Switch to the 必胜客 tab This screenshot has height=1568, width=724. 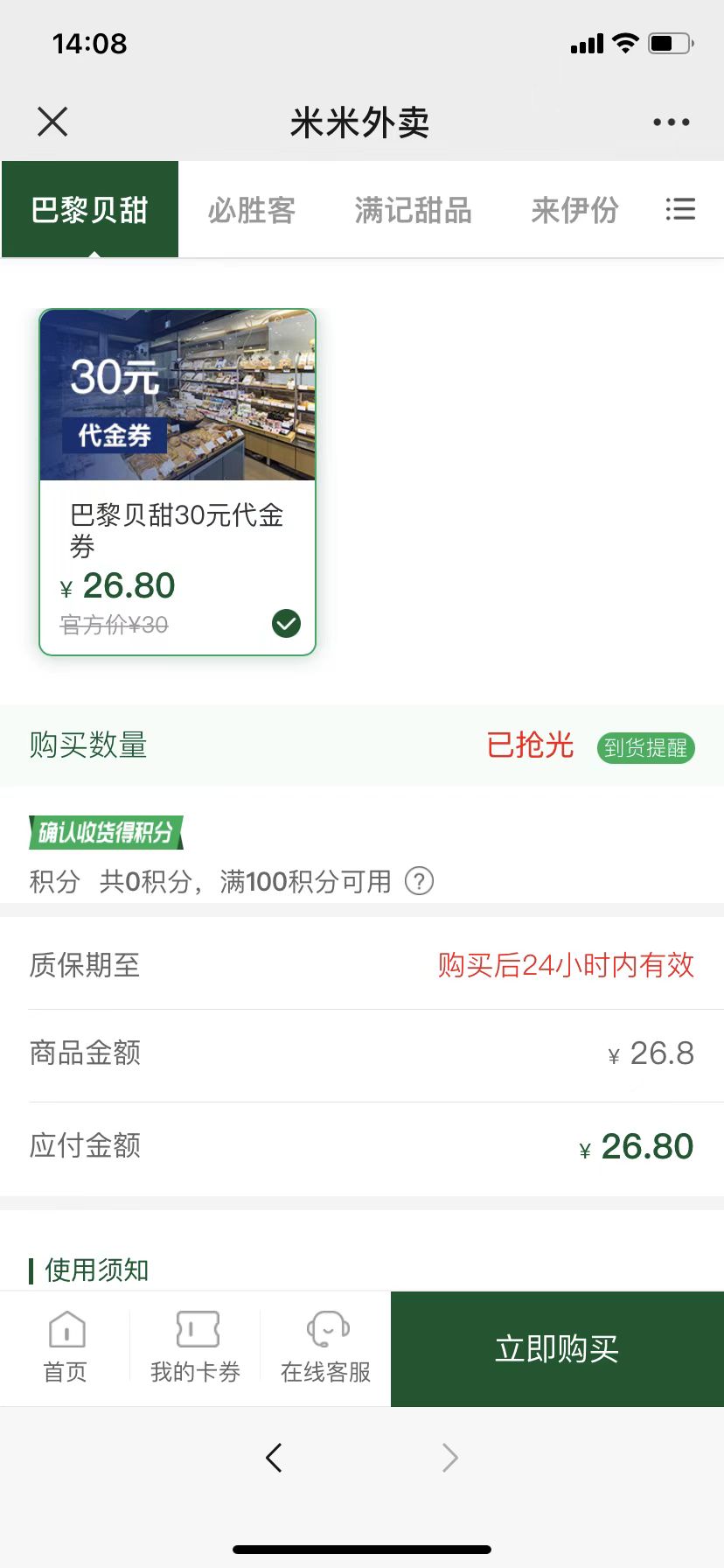point(252,210)
